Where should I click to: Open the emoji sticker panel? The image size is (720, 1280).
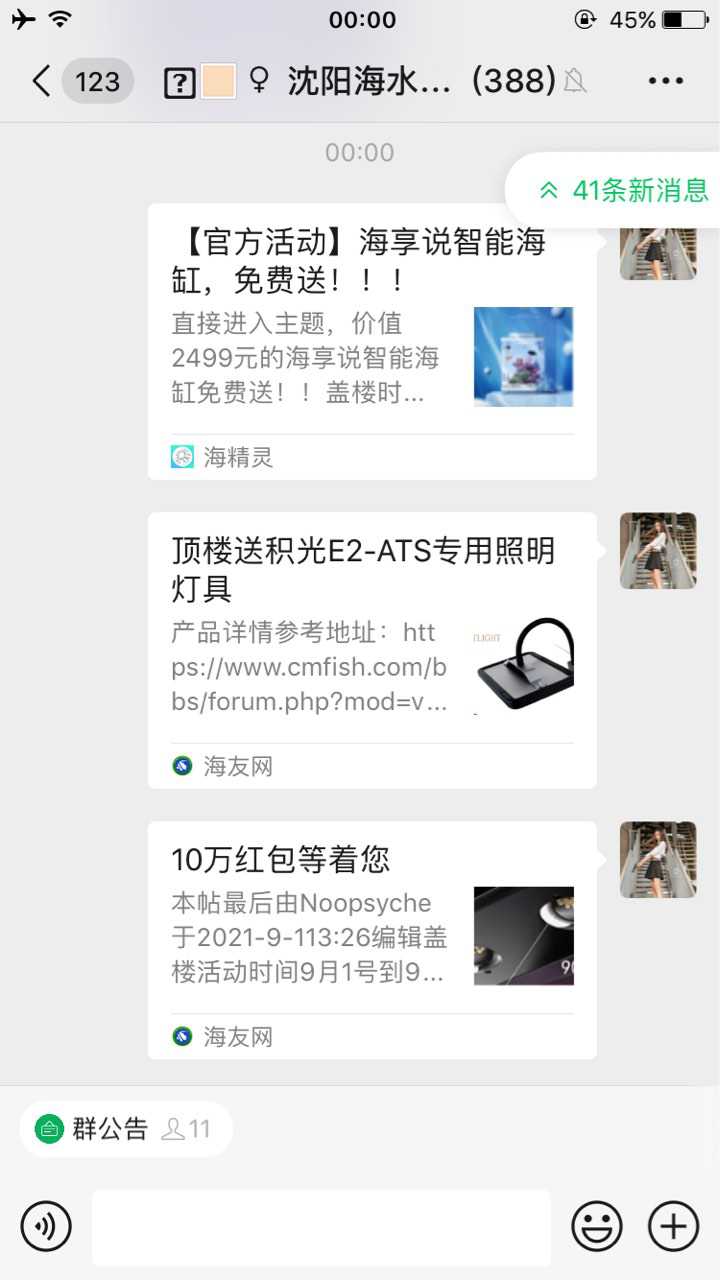(x=597, y=1226)
